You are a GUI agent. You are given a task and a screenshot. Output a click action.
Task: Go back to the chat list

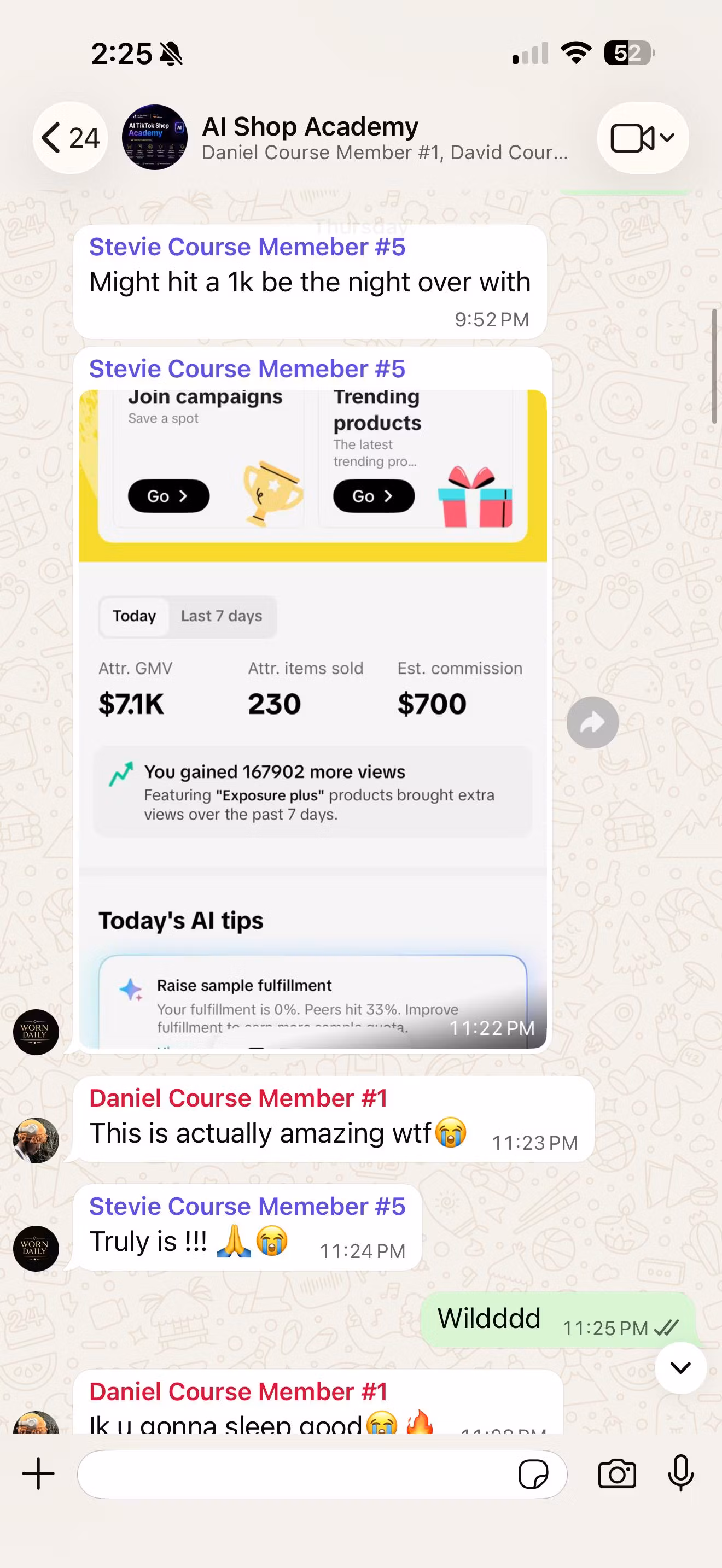click(70, 138)
